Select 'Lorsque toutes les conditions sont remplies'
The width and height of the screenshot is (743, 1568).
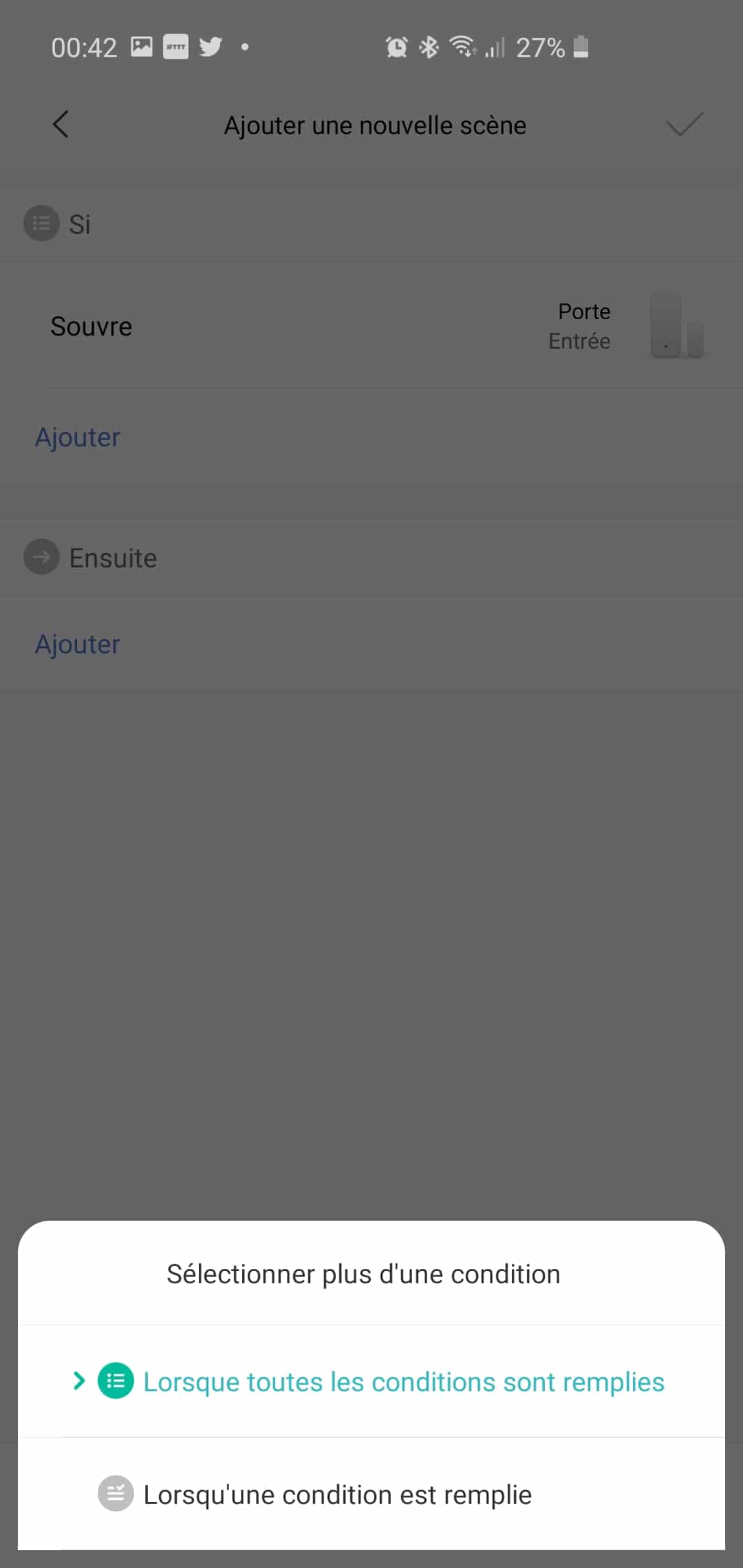point(371,1382)
